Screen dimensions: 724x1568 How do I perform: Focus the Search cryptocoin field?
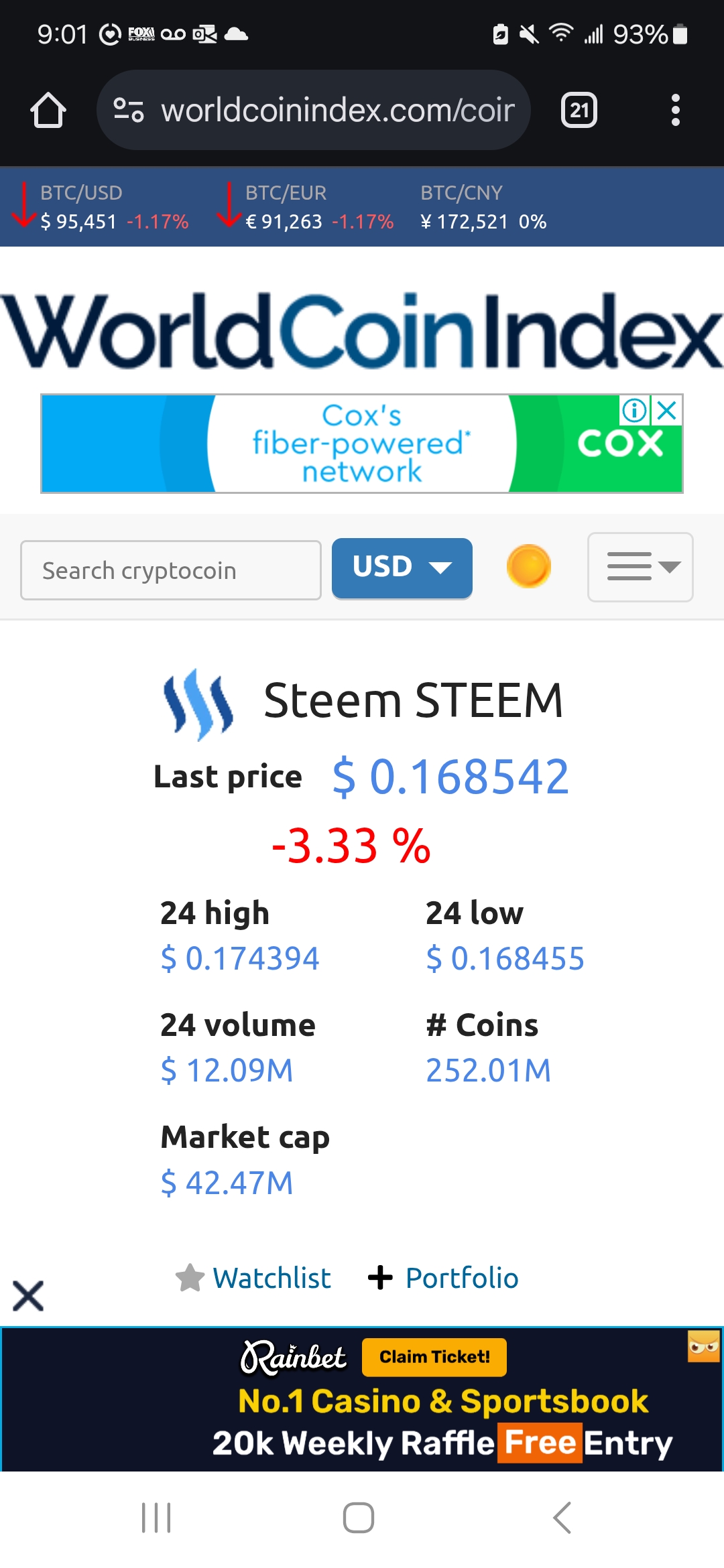(171, 570)
